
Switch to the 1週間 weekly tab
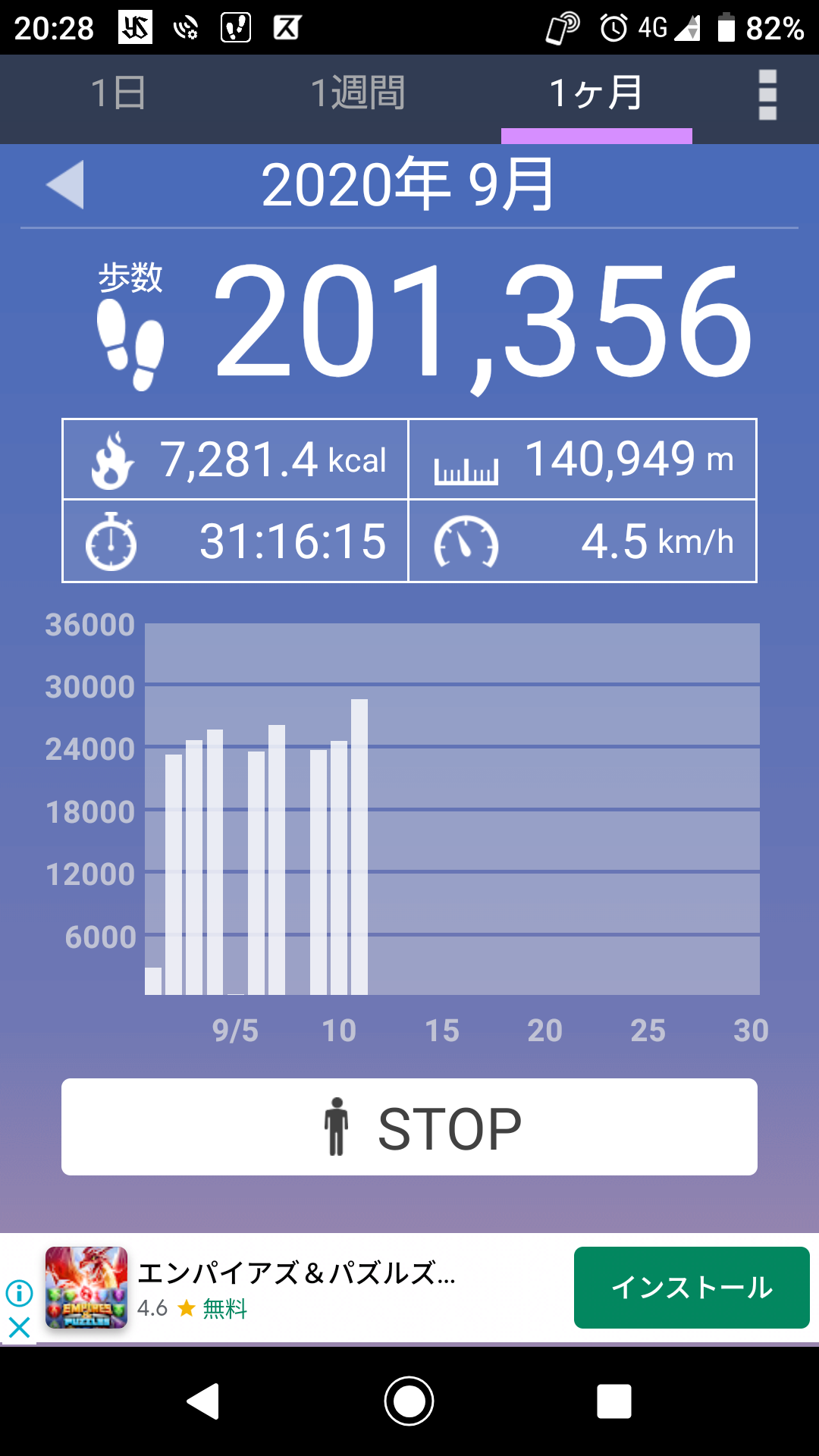(x=357, y=94)
